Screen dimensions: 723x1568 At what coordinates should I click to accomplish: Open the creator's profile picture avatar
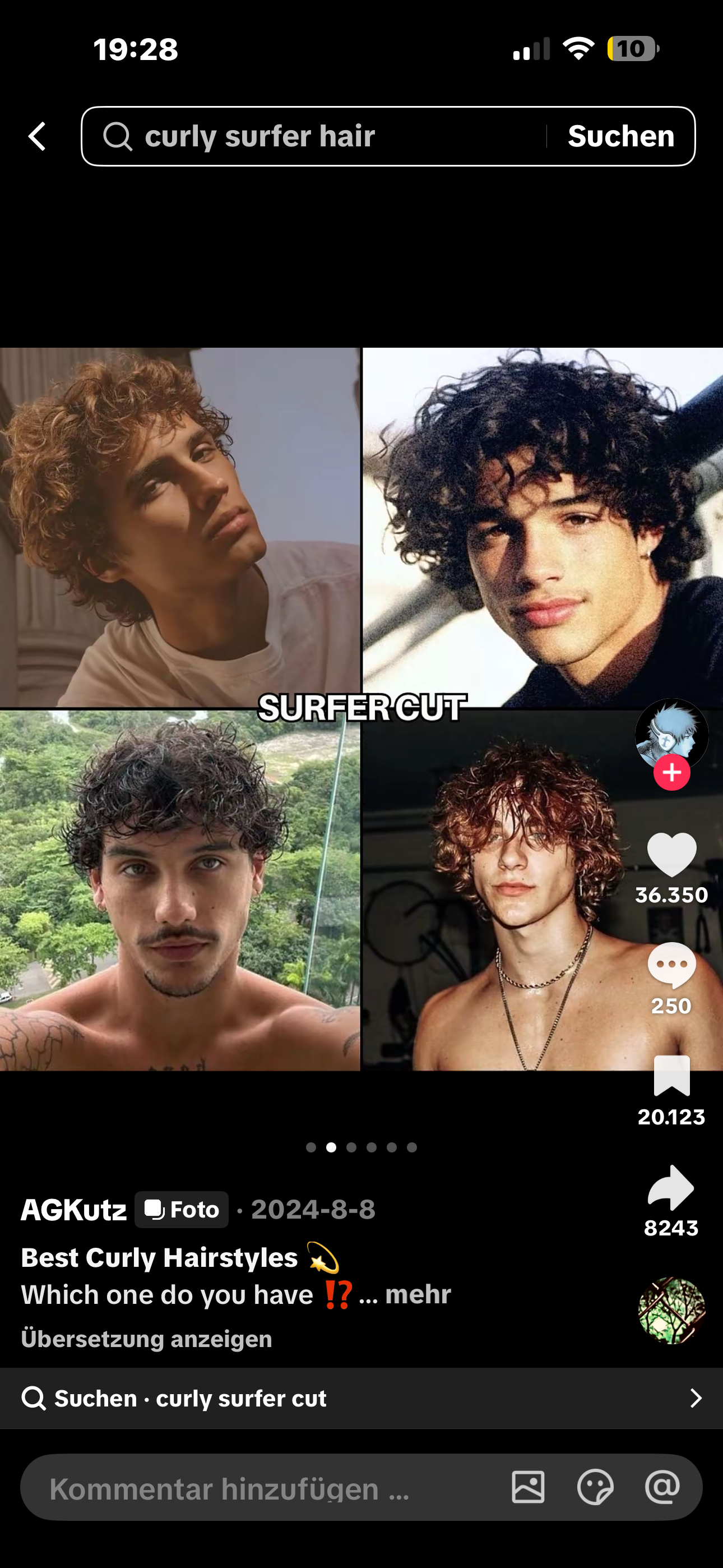(671, 735)
